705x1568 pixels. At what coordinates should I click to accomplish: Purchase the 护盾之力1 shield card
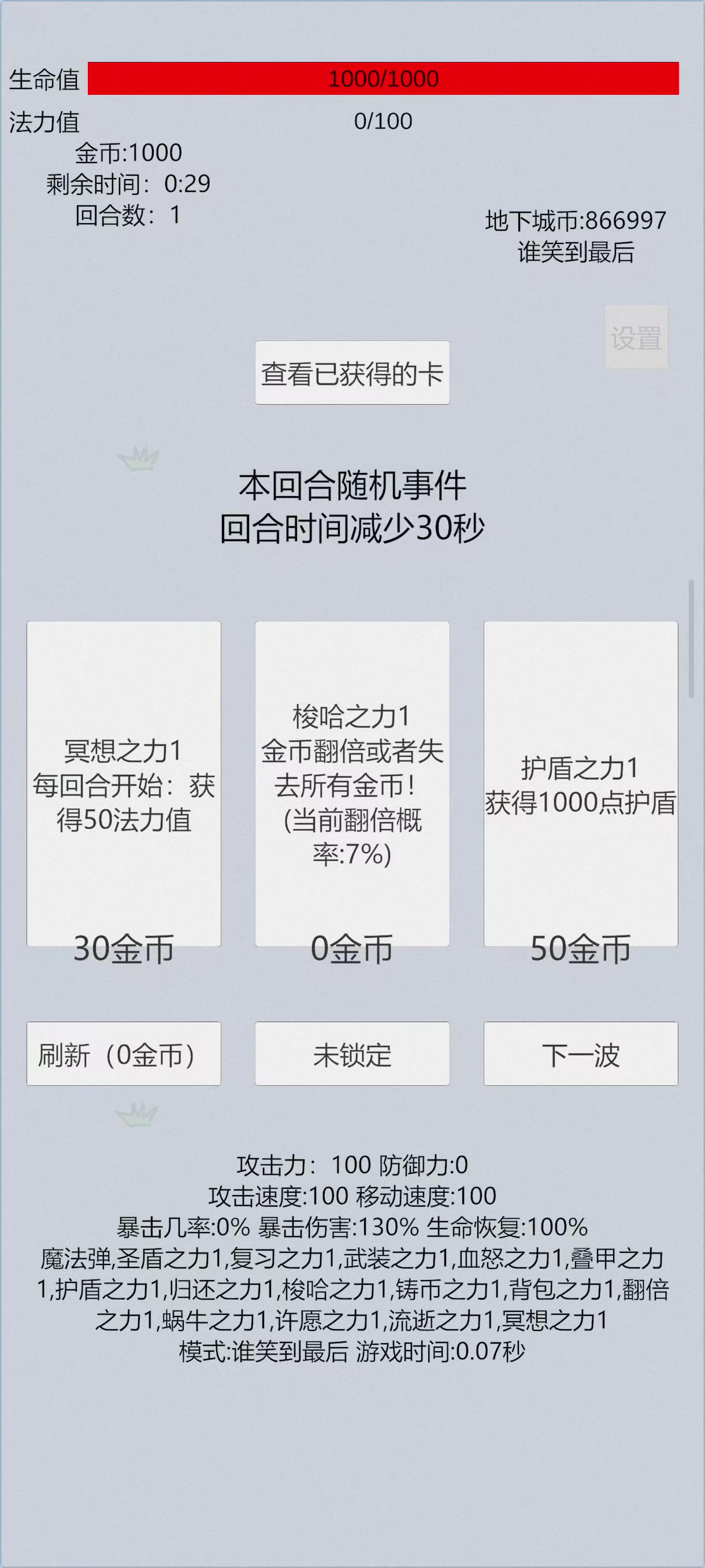pos(581,784)
